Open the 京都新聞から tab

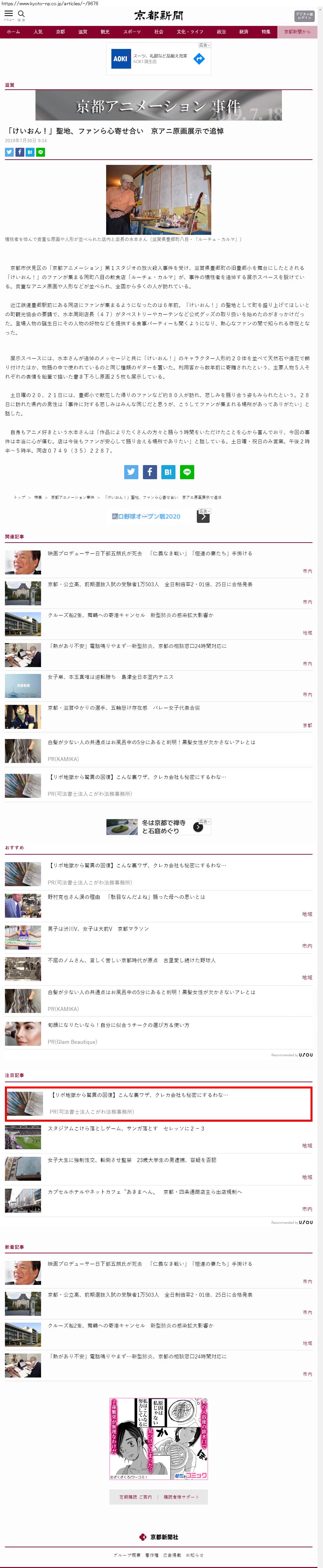click(297, 32)
